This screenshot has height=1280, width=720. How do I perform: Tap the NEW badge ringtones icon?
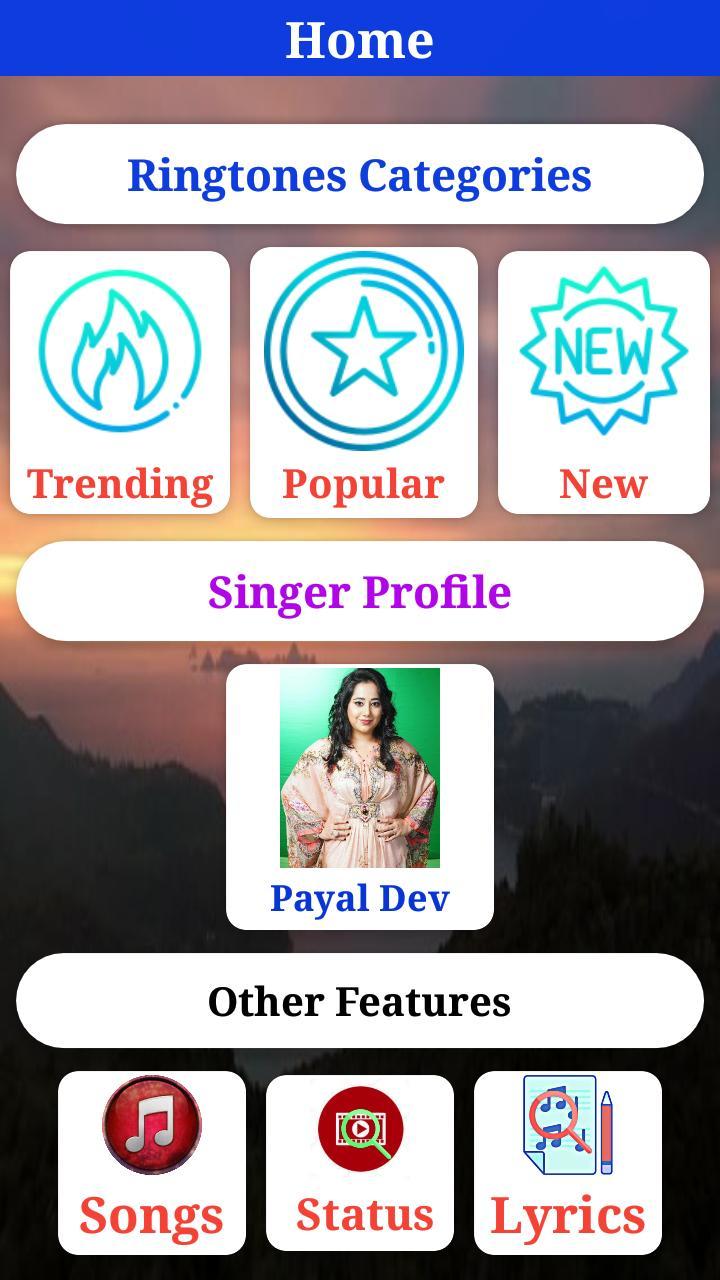pos(604,350)
